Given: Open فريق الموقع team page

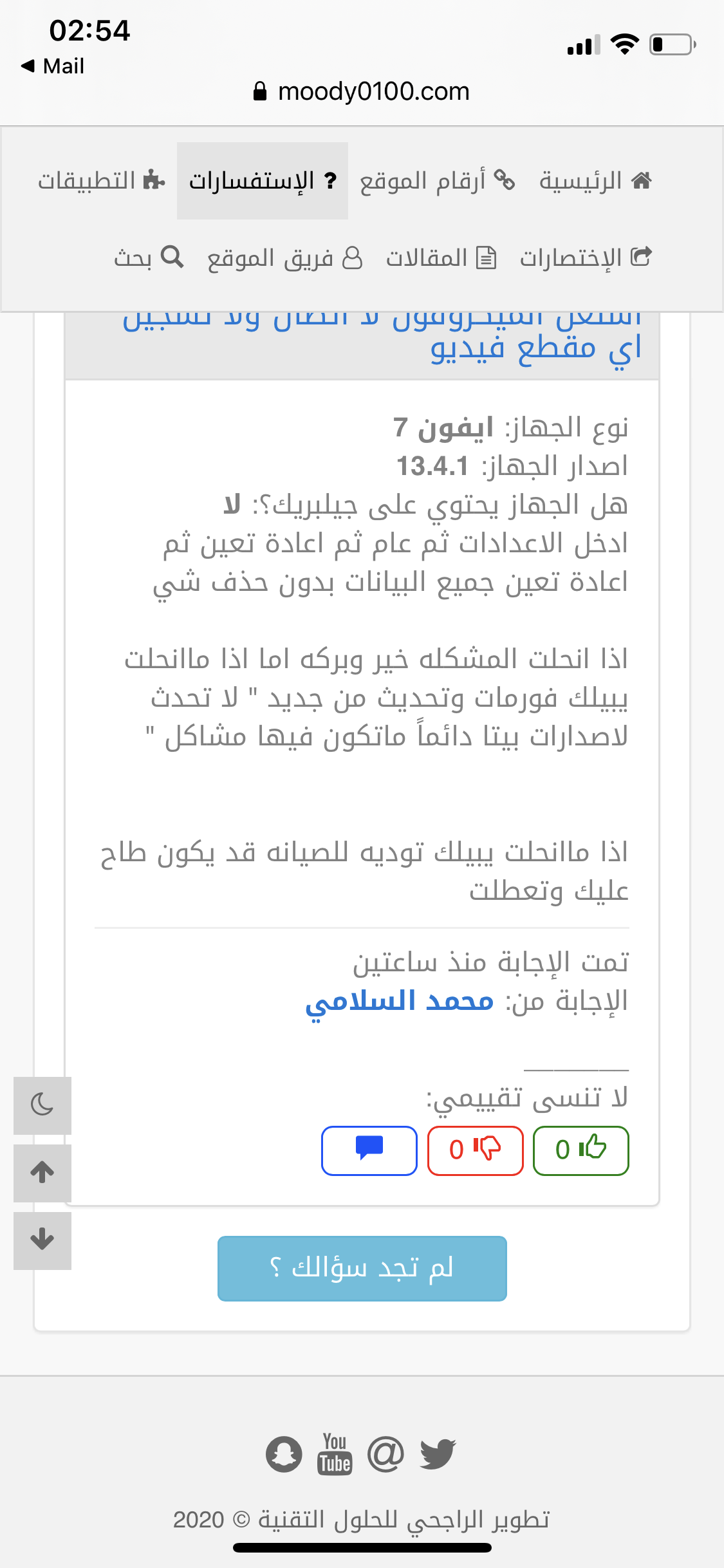Looking at the screenshot, I should pos(284,258).
